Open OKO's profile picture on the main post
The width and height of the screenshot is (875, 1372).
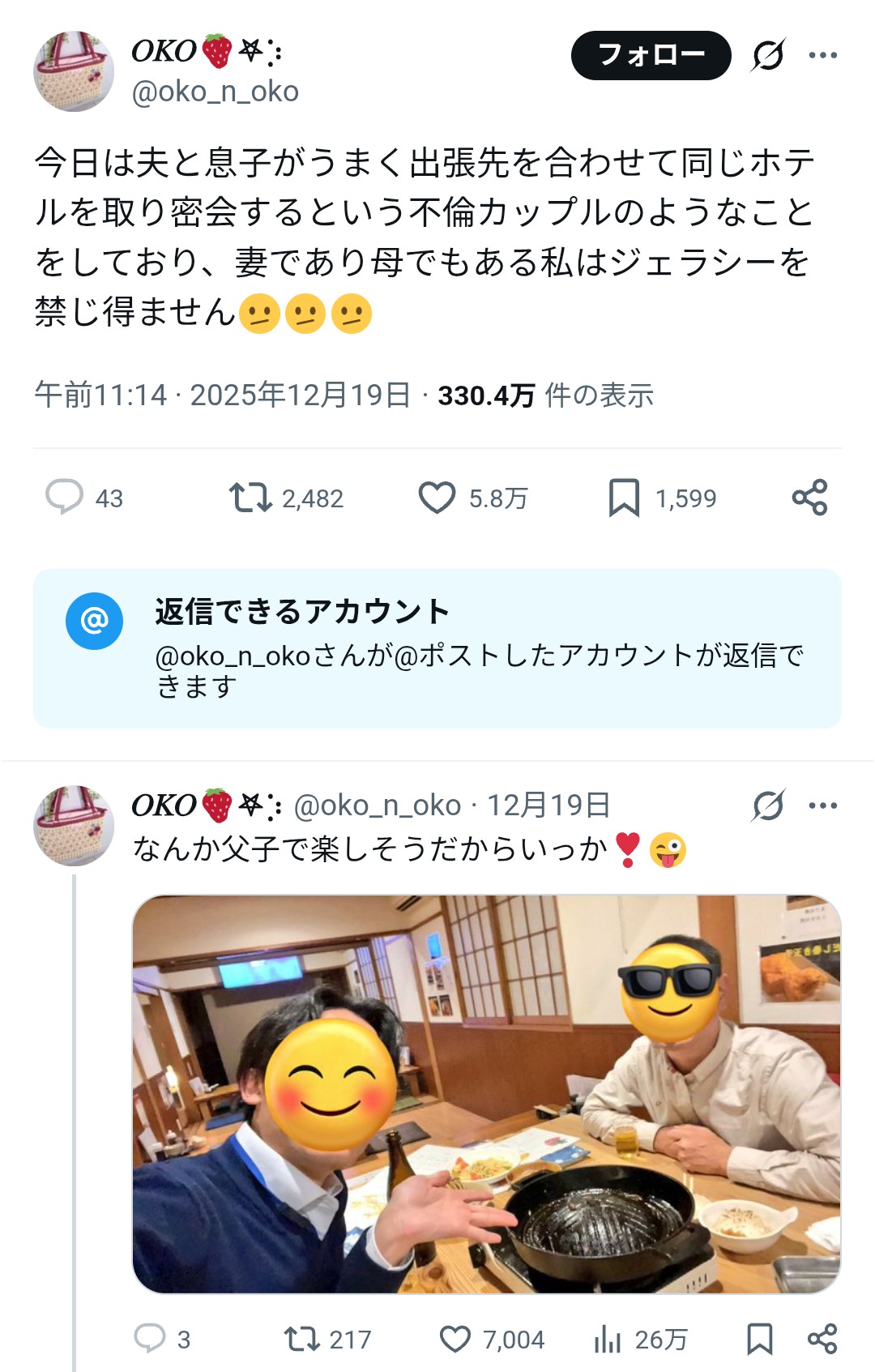(x=74, y=71)
